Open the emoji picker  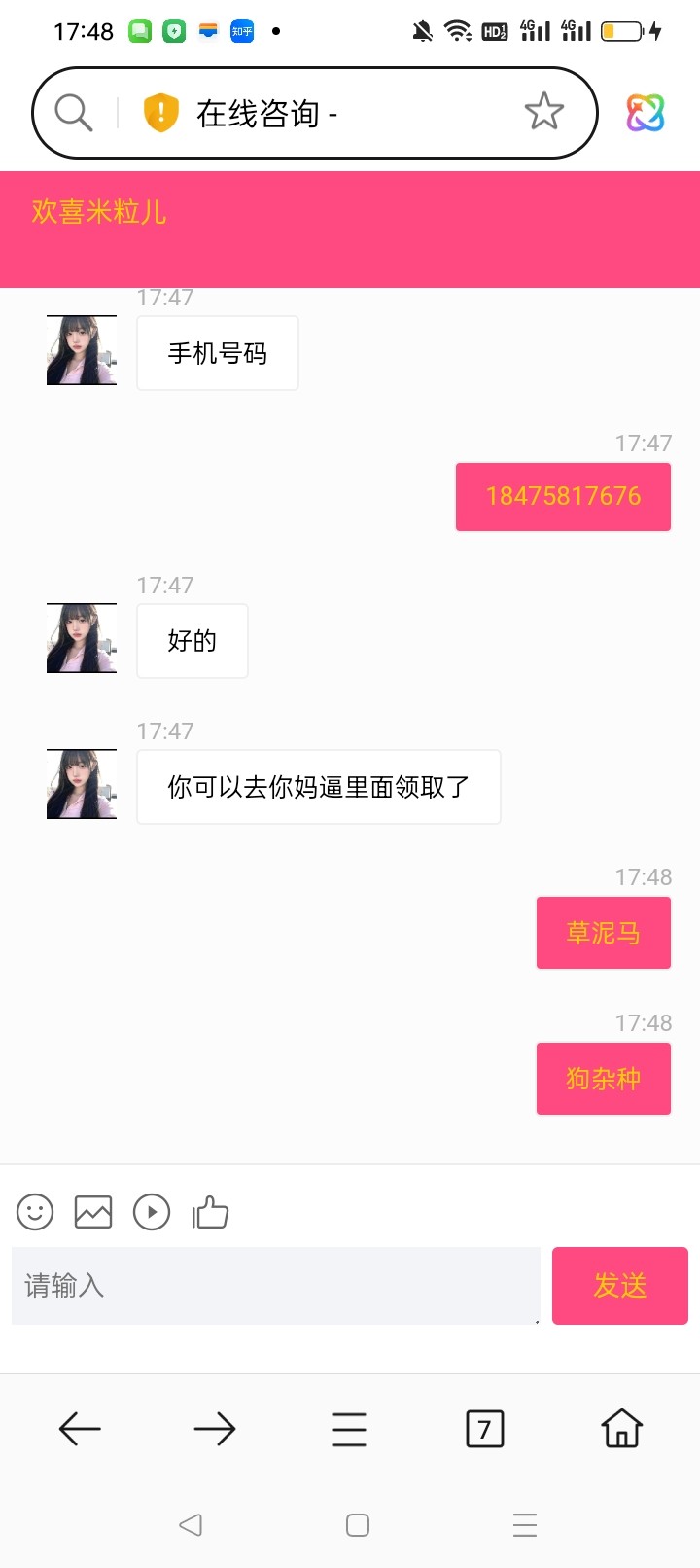pyautogui.click(x=35, y=1212)
